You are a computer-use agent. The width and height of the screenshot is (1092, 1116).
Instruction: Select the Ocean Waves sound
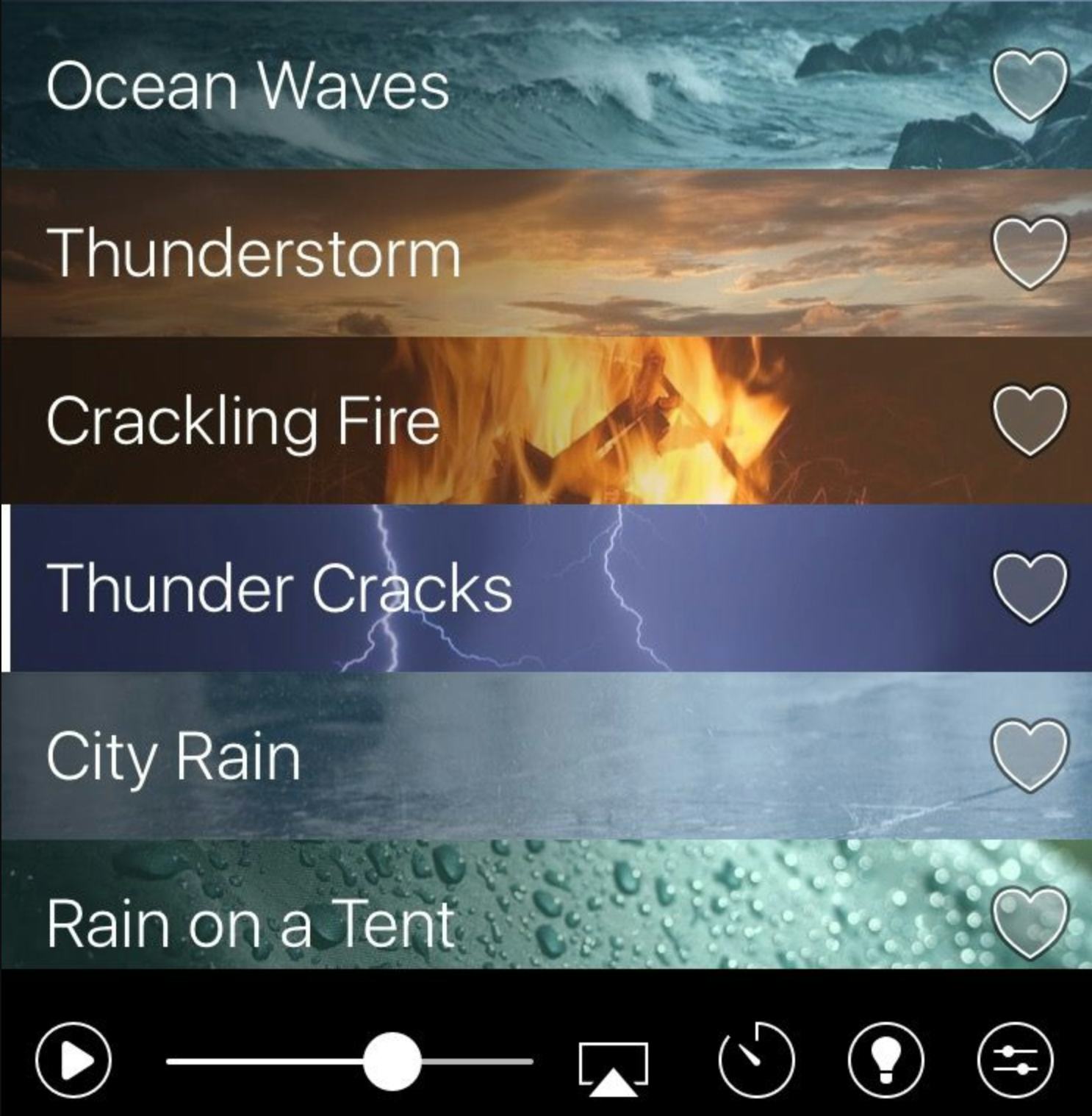441,86
